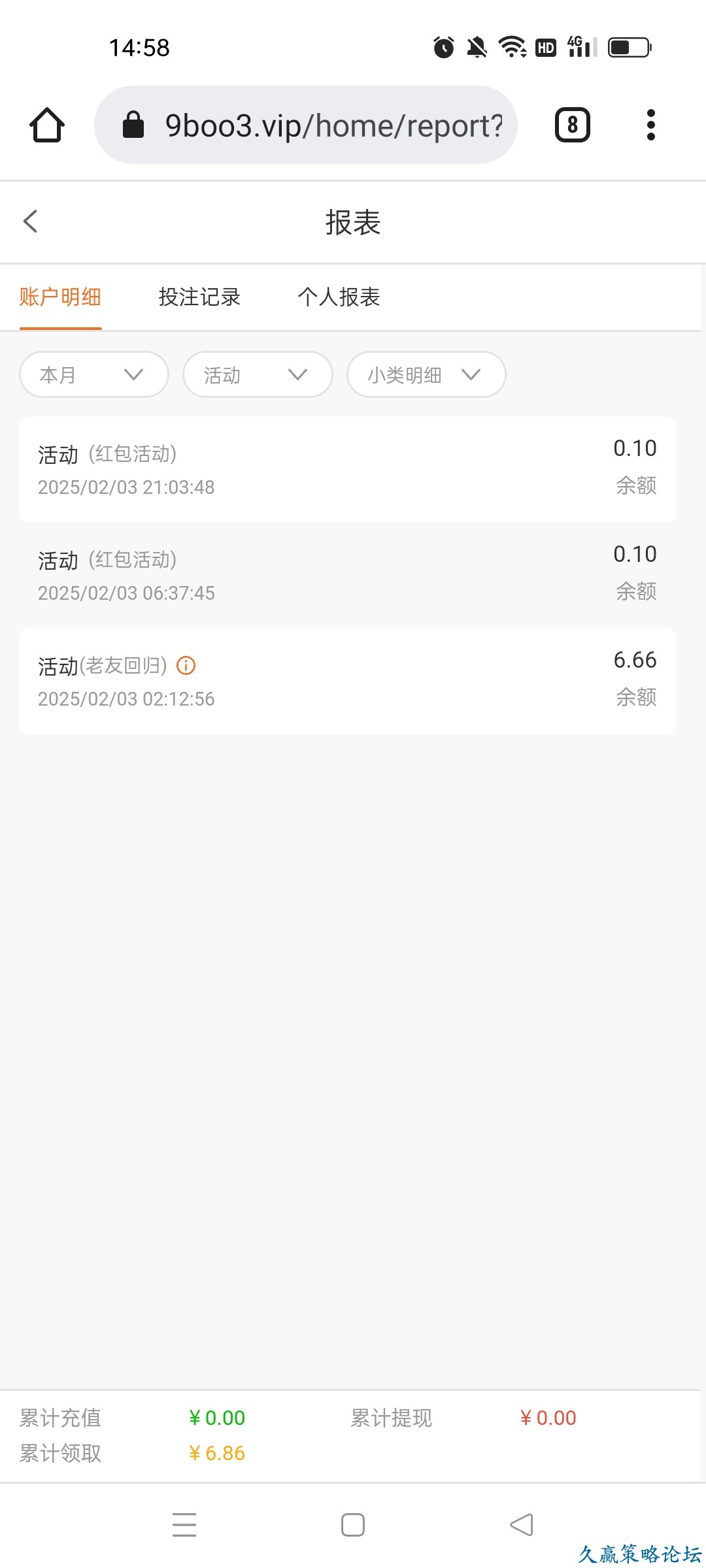Viewport: 706px width, 1568px height.
Task: Go back from the 报表 page
Action: click(x=31, y=221)
